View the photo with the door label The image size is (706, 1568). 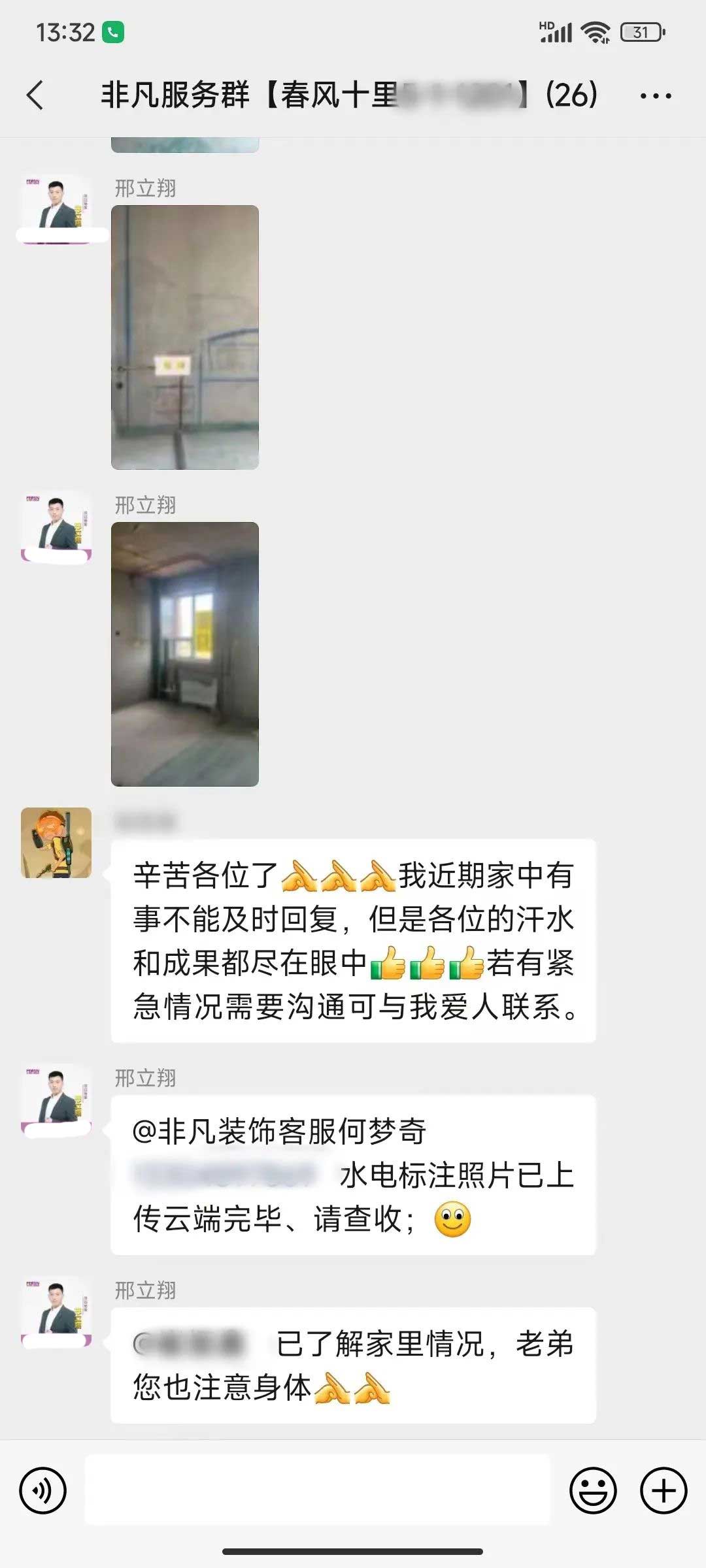click(x=185, y=337)
